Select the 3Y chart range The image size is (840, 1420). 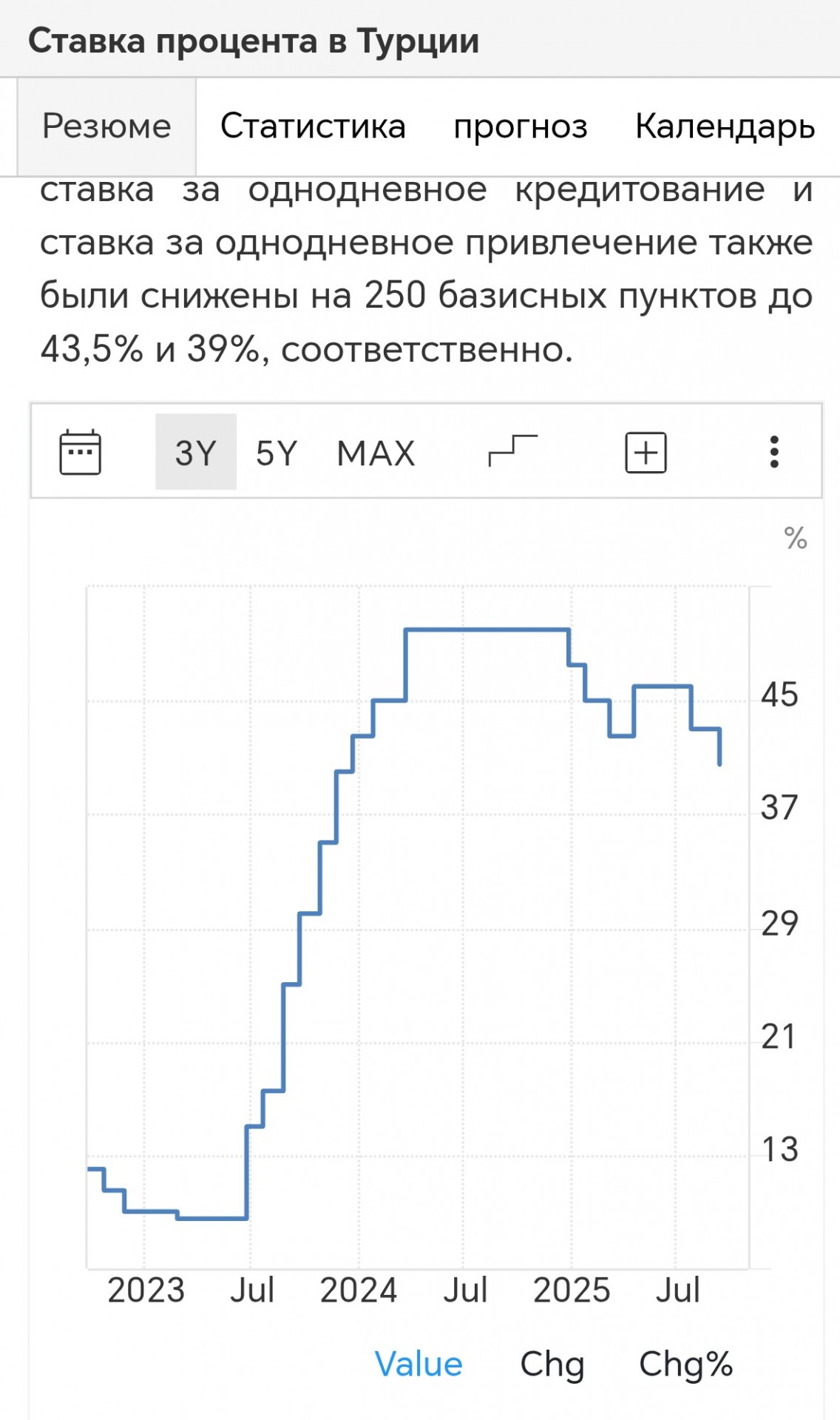(x=196, y=452)
